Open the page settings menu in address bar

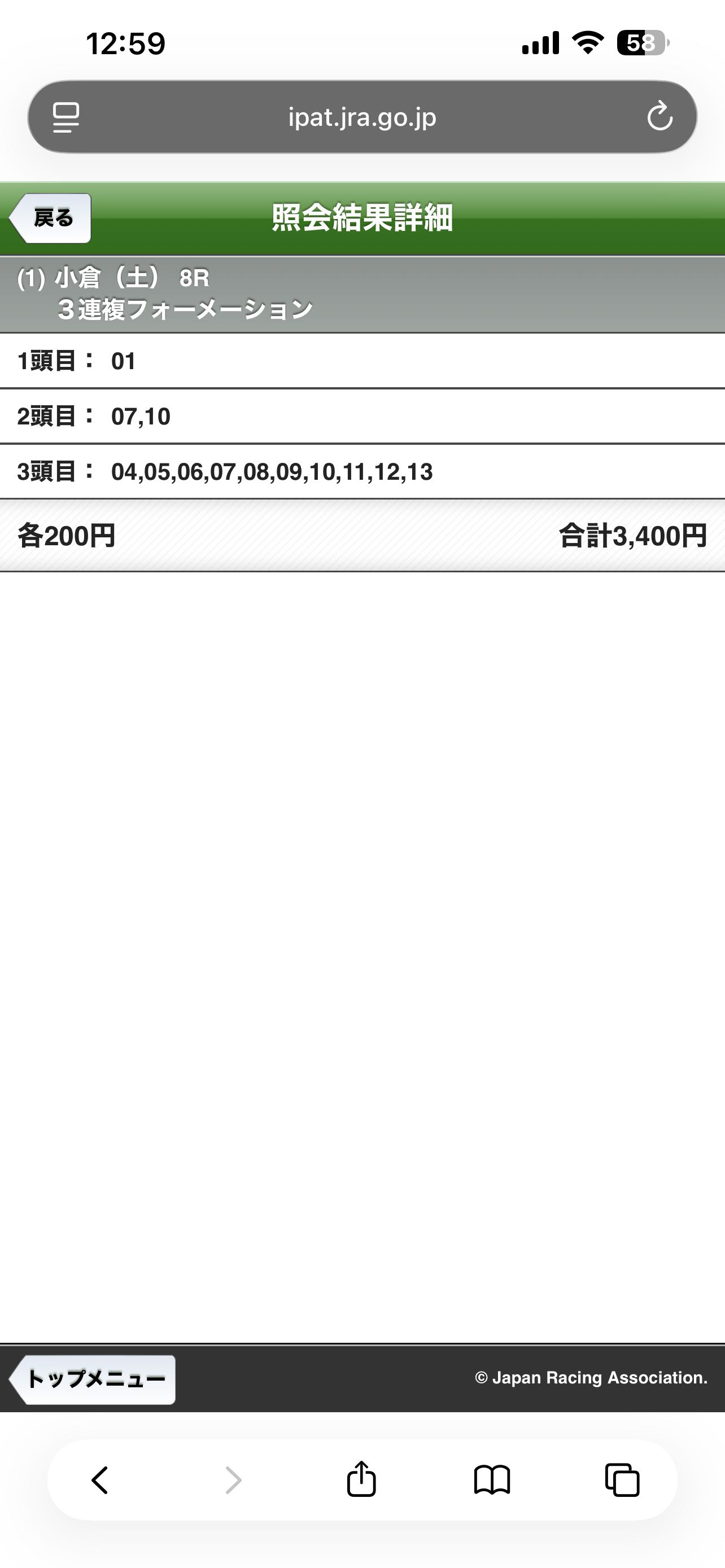[65, 117]
